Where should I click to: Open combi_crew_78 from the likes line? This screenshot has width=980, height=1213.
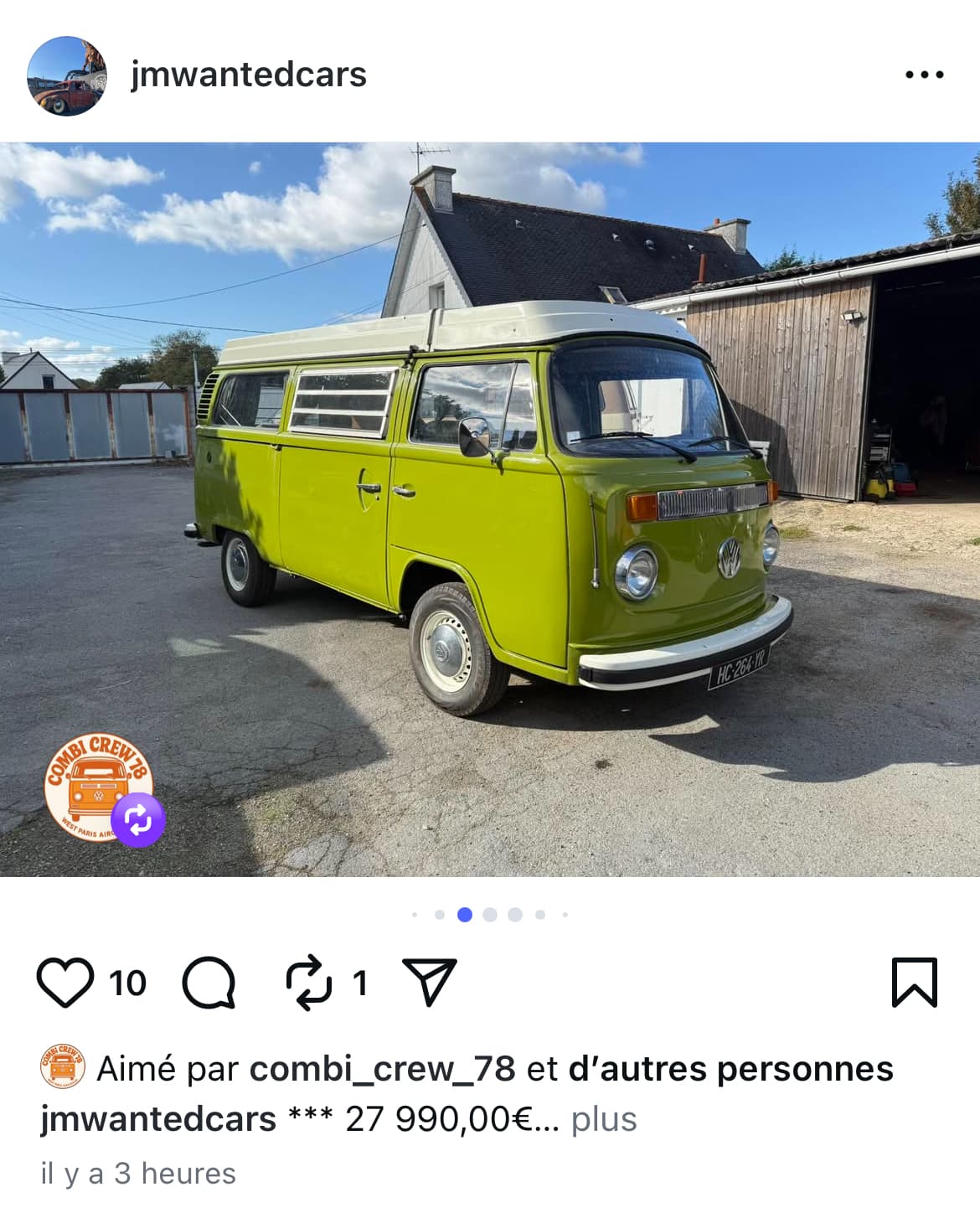coord(382,1069)
